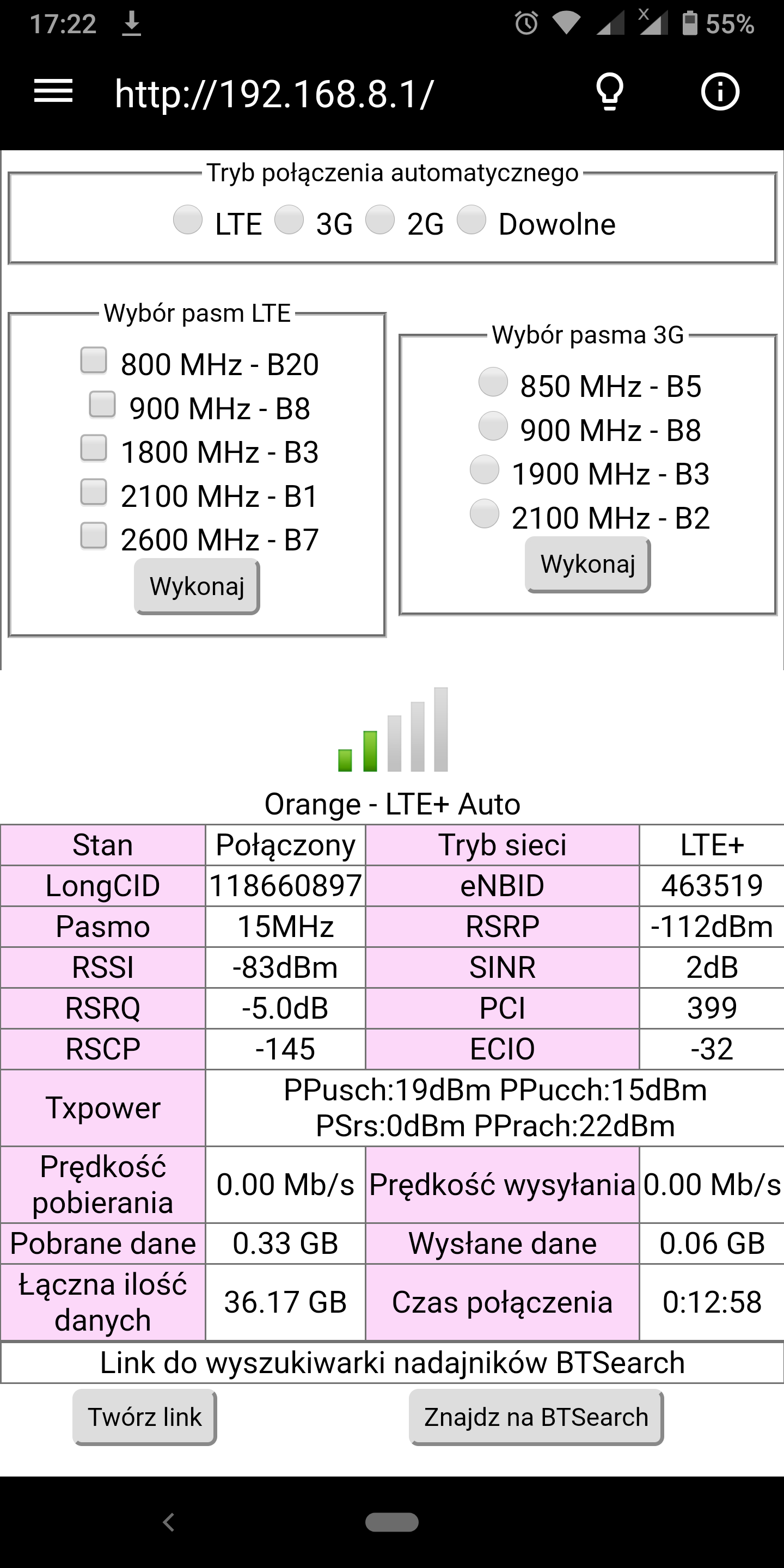784x1568 pixels.
Task: Tap the Twórz link button
Action: point(145,1418)
